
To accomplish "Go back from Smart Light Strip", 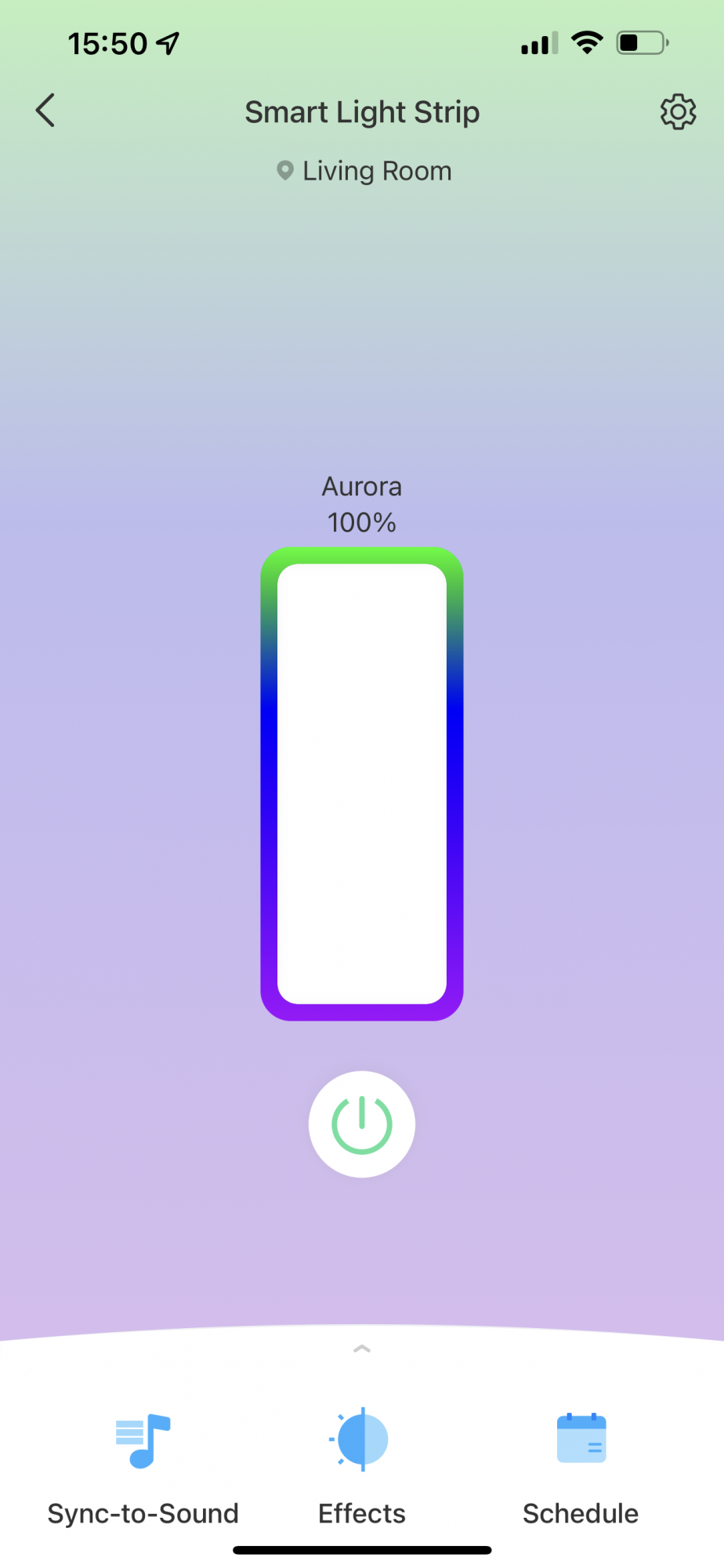I will click(45, 111).
